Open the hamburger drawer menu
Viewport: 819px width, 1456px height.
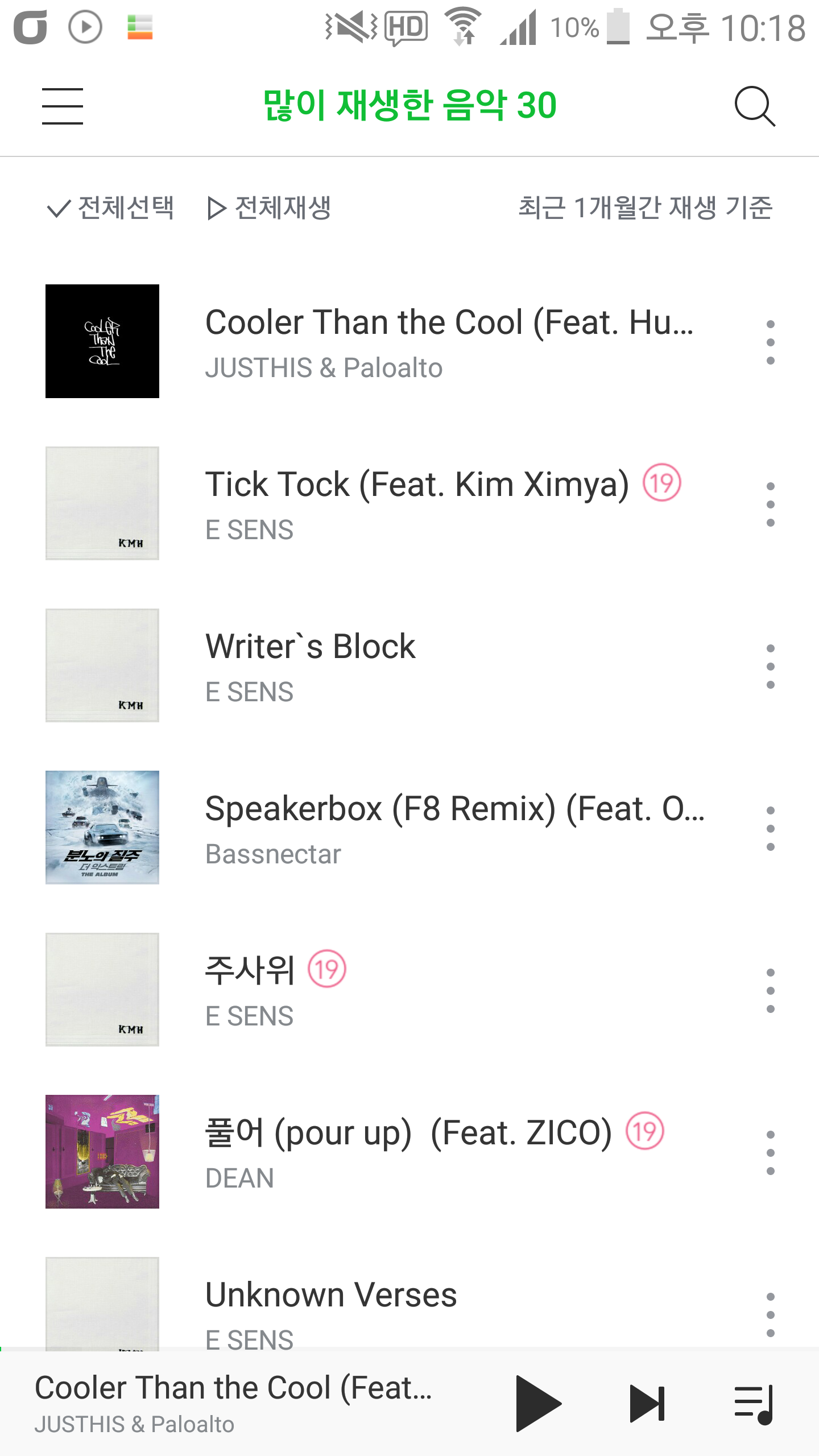[63, 106]
